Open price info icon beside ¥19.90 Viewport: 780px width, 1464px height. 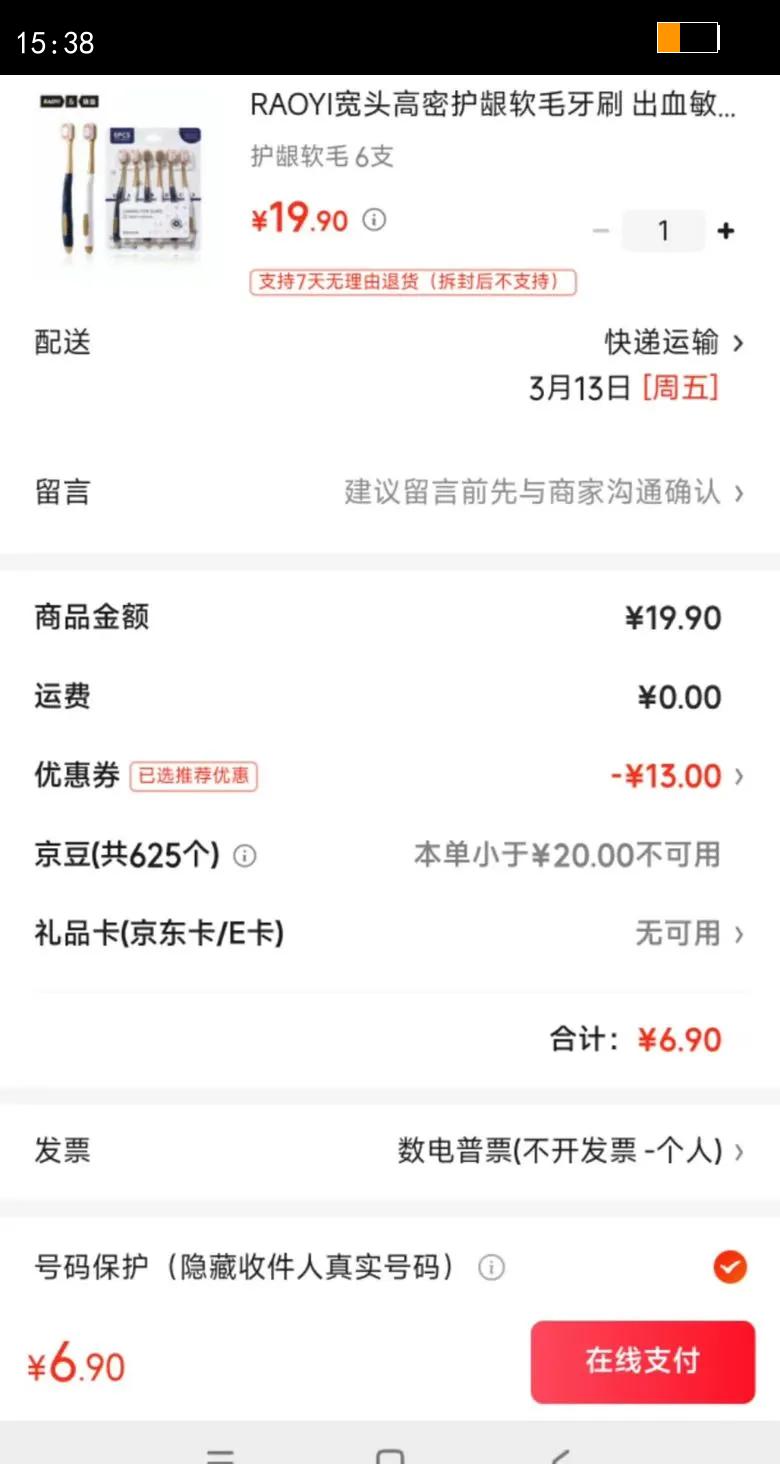(374, 219)
